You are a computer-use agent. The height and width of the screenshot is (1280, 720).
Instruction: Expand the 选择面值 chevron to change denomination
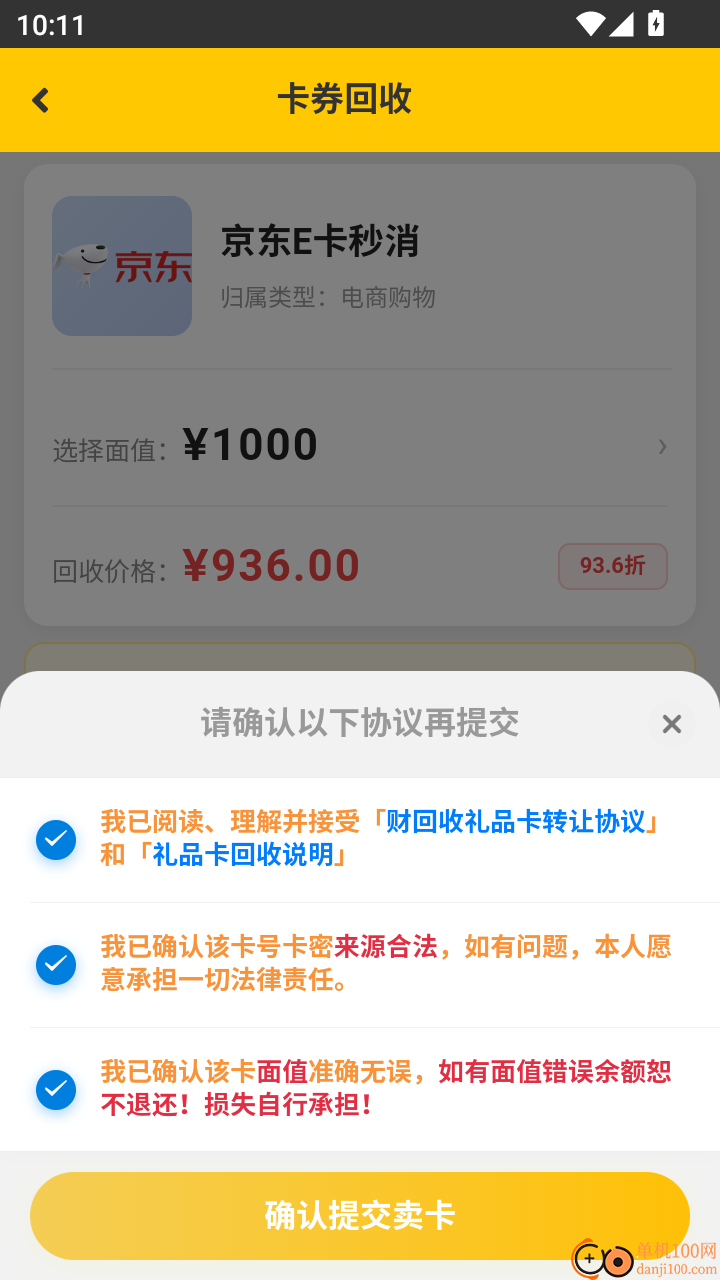click(x=662, y=446)
